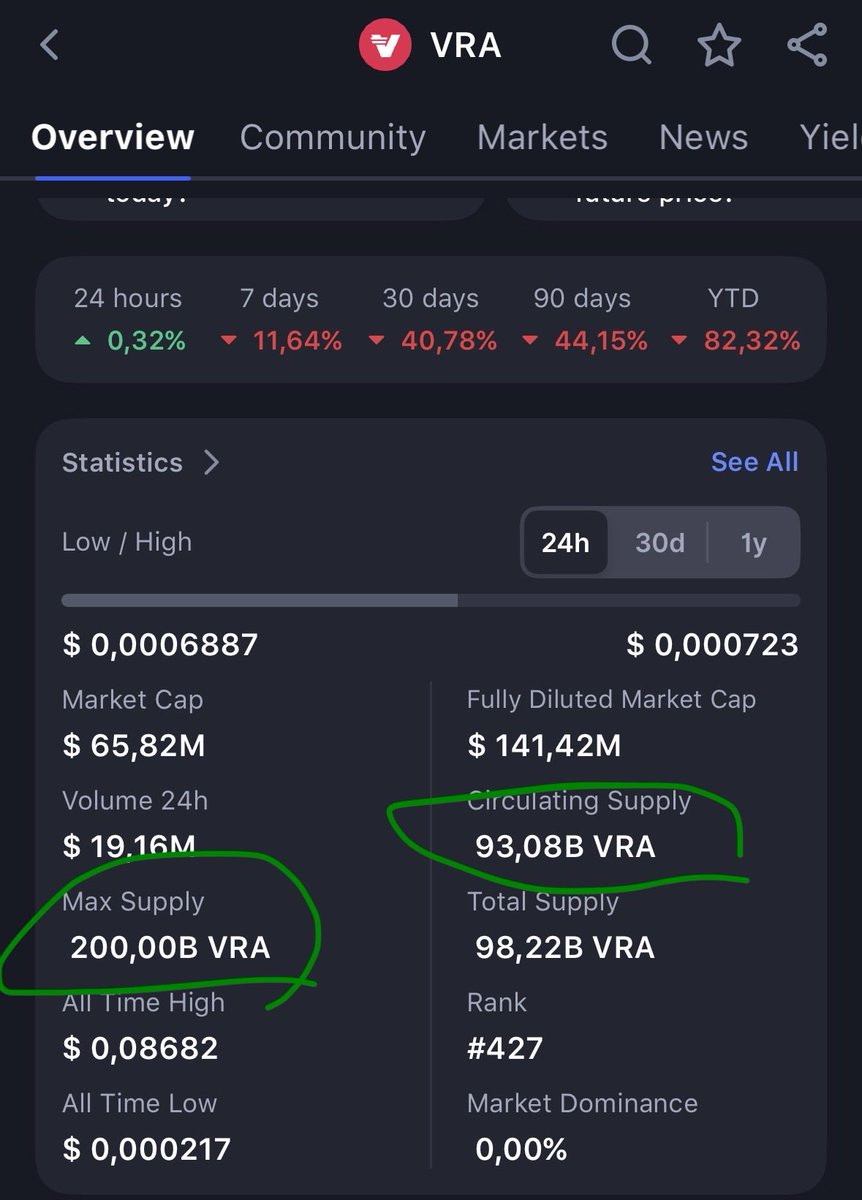The width and height of the screenshot is (862, 1200).
Task: Select the 24h low/high range
Action: point(565,543)
